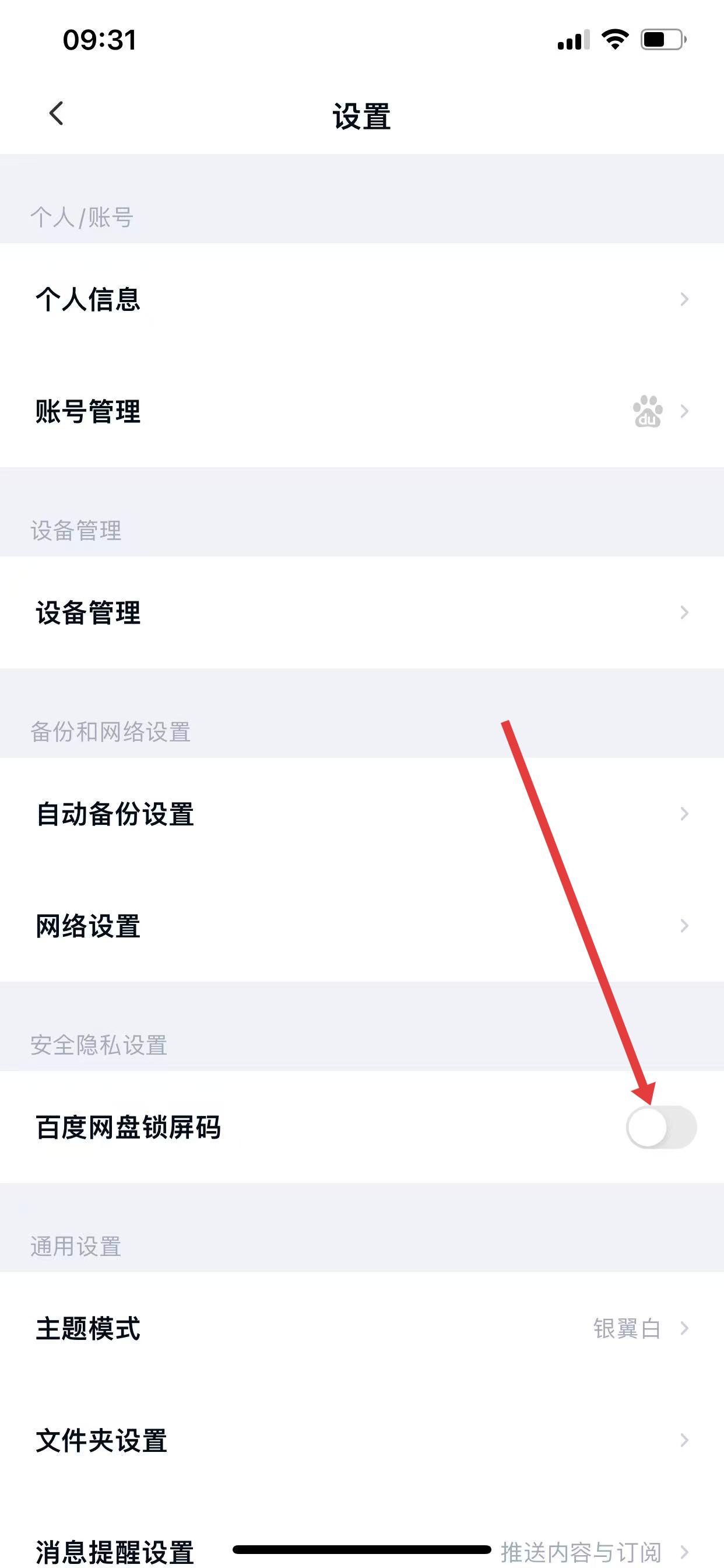This screenshot has width=724, height=1568.
Task: Open 主题模式 setting
Action: (x=361, y=1328)
